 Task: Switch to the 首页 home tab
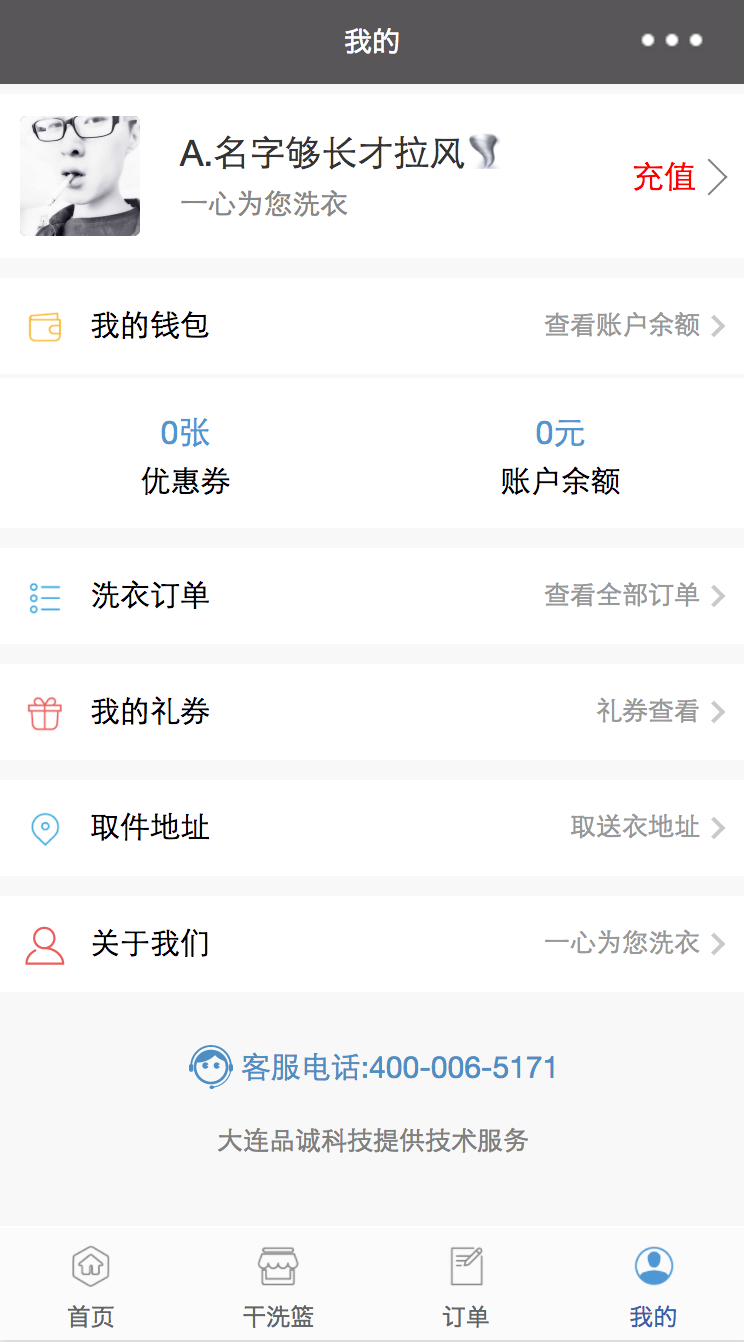pyautogui.click(x=91, y=1285)
